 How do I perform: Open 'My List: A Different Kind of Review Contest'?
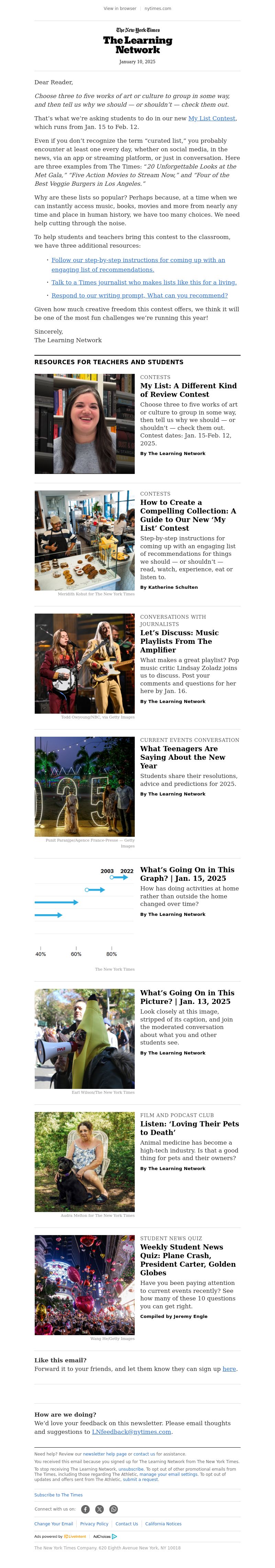pyautogui.click(x=188, y=390)
